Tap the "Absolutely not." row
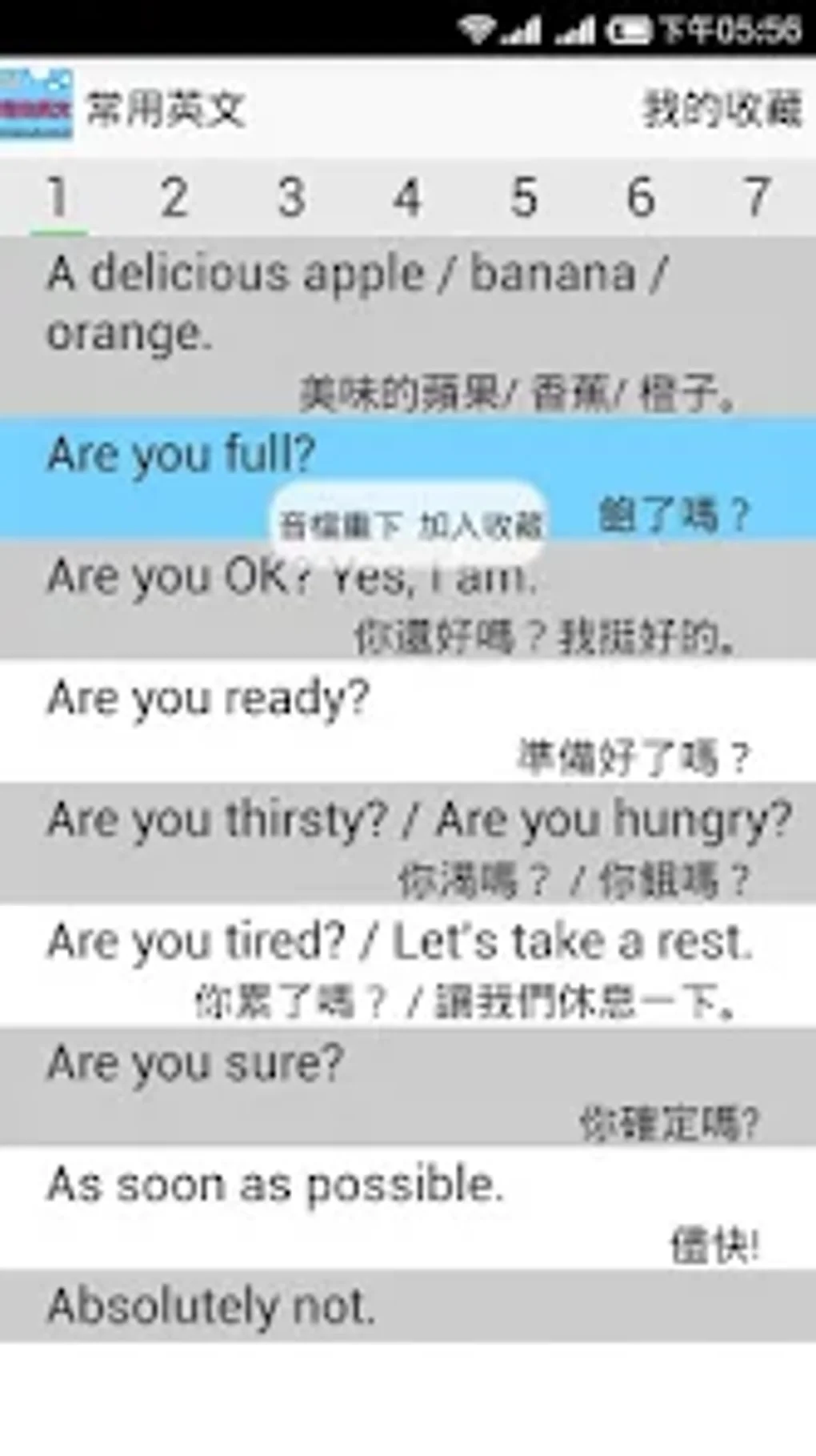The image size is (816, 1456). click(x=408, y=1306)
